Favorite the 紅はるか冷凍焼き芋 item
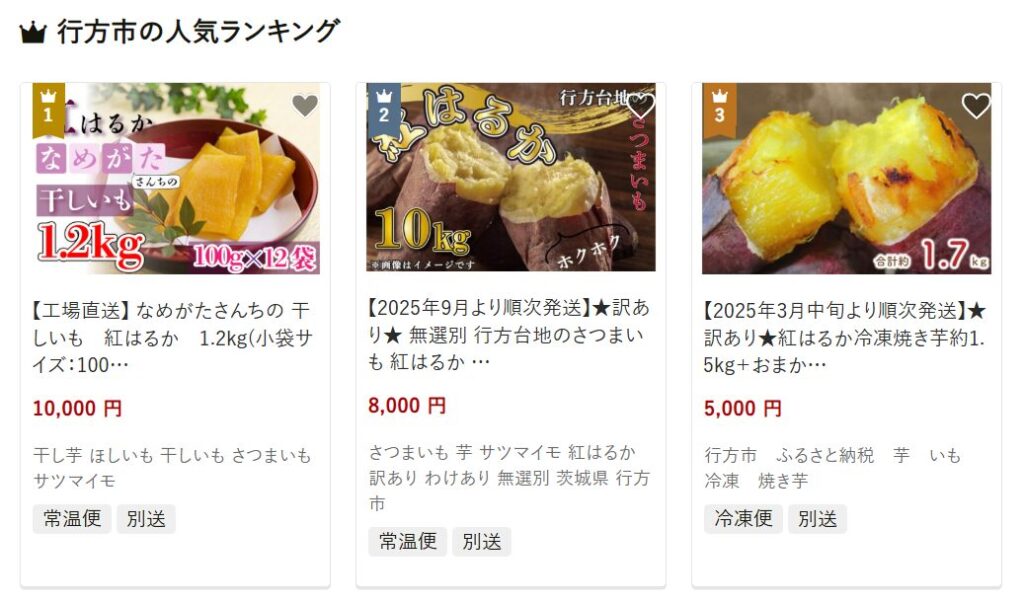Screen dimensions: 1024x604 (x=975, y=105)
